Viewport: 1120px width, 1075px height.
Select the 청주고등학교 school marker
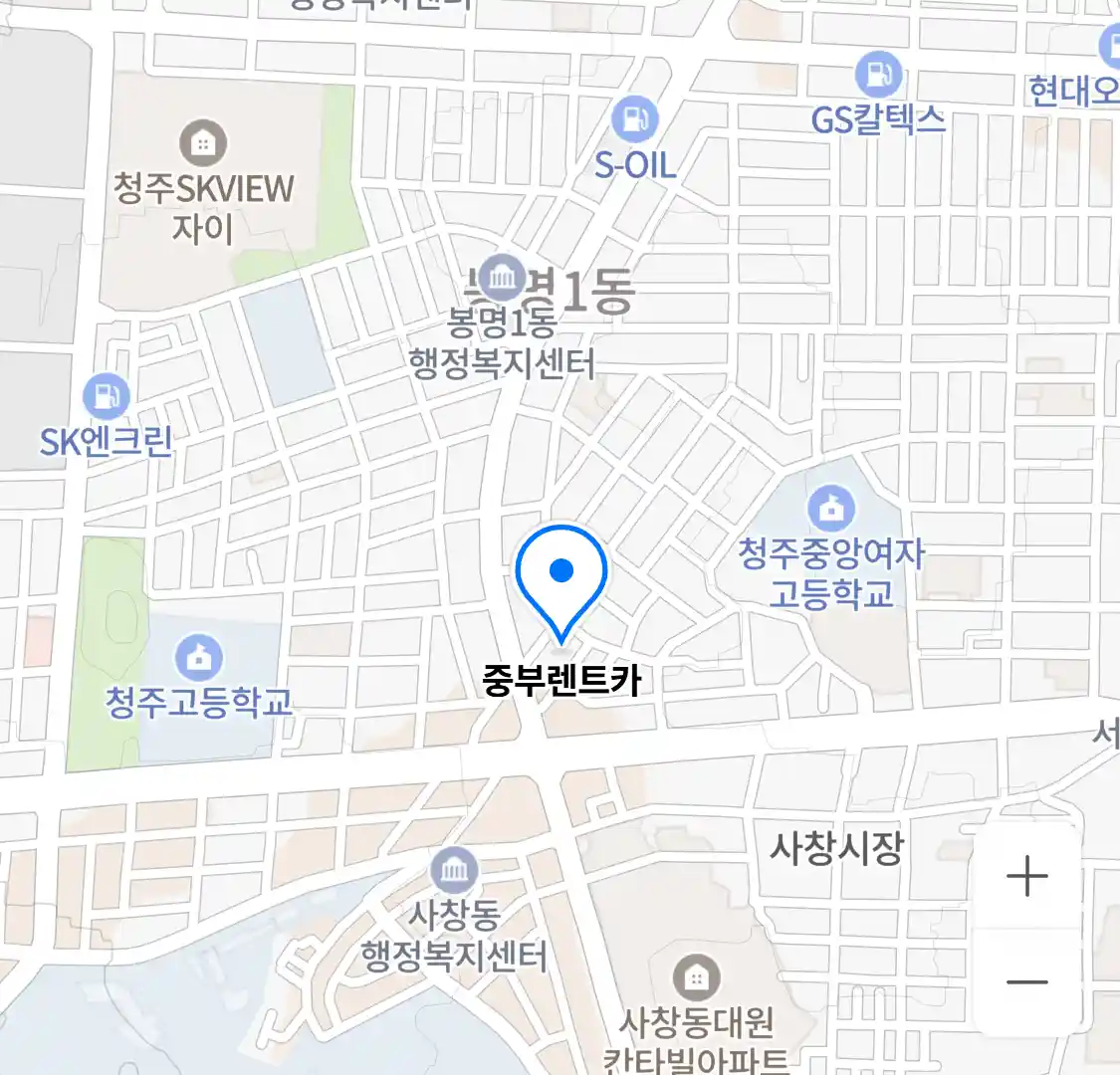(200, 656)
